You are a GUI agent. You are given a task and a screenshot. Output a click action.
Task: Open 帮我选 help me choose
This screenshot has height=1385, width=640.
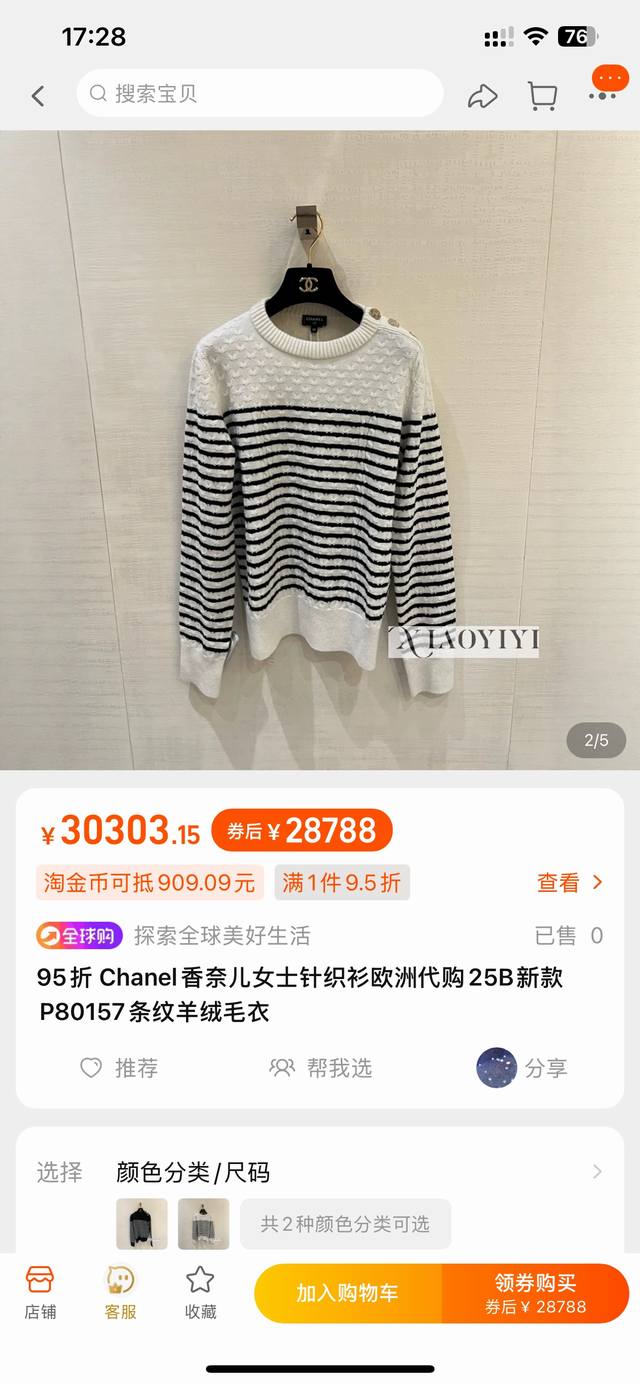[x=320, y=1068]
